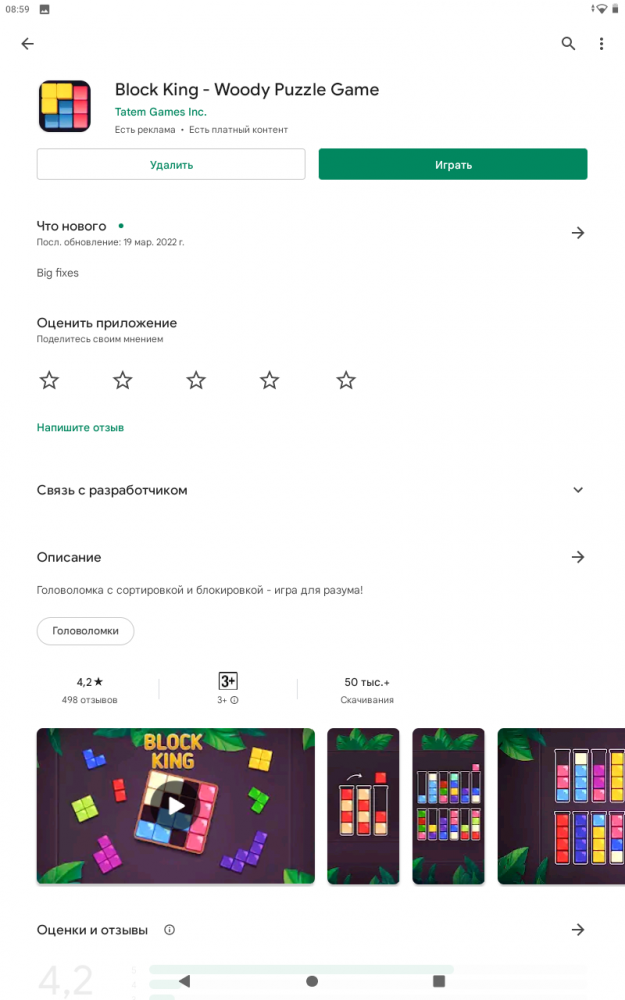Rate the app one star

point(49,381)
